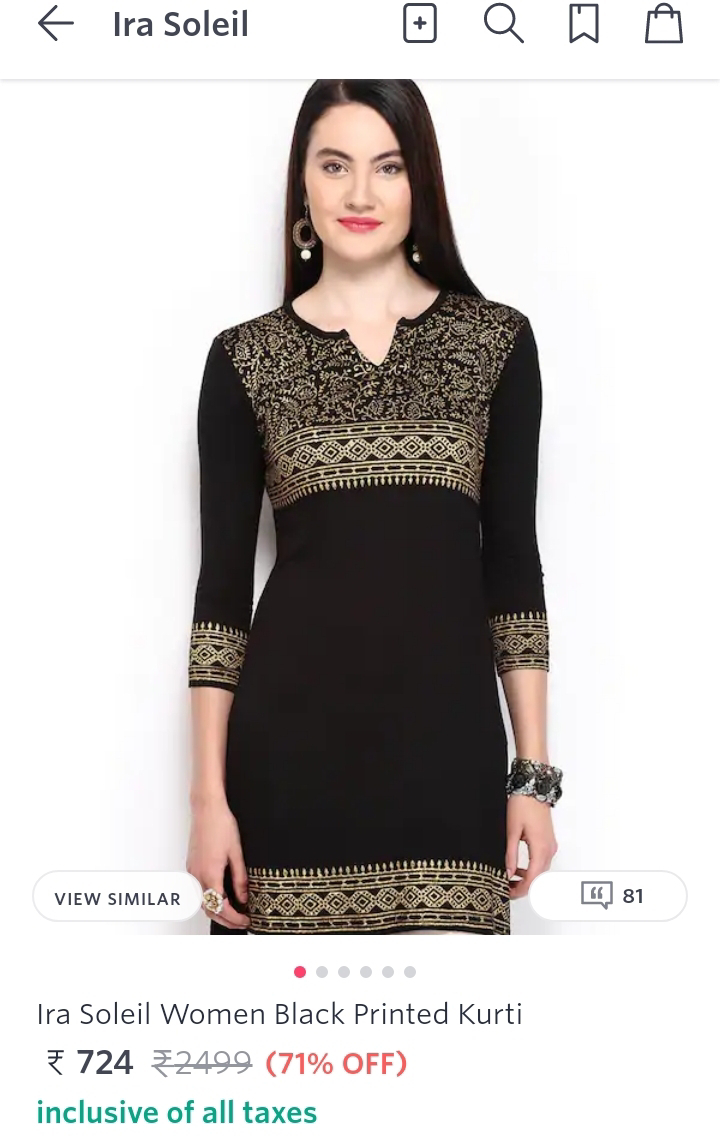
Task: Go back using the arrow icon
Action: click(x=56, y=24)
